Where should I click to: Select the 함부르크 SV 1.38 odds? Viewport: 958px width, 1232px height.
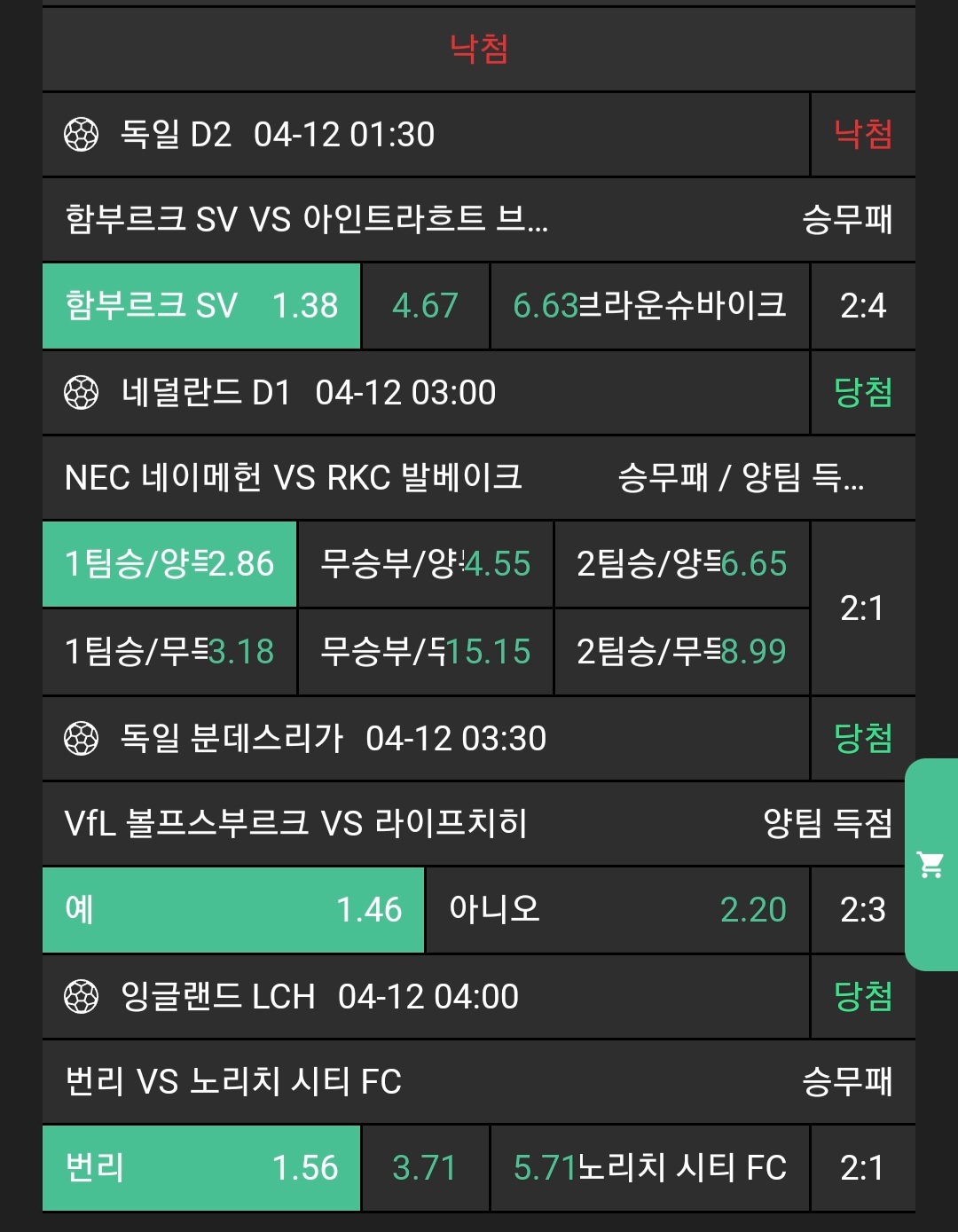pos(201,306)
